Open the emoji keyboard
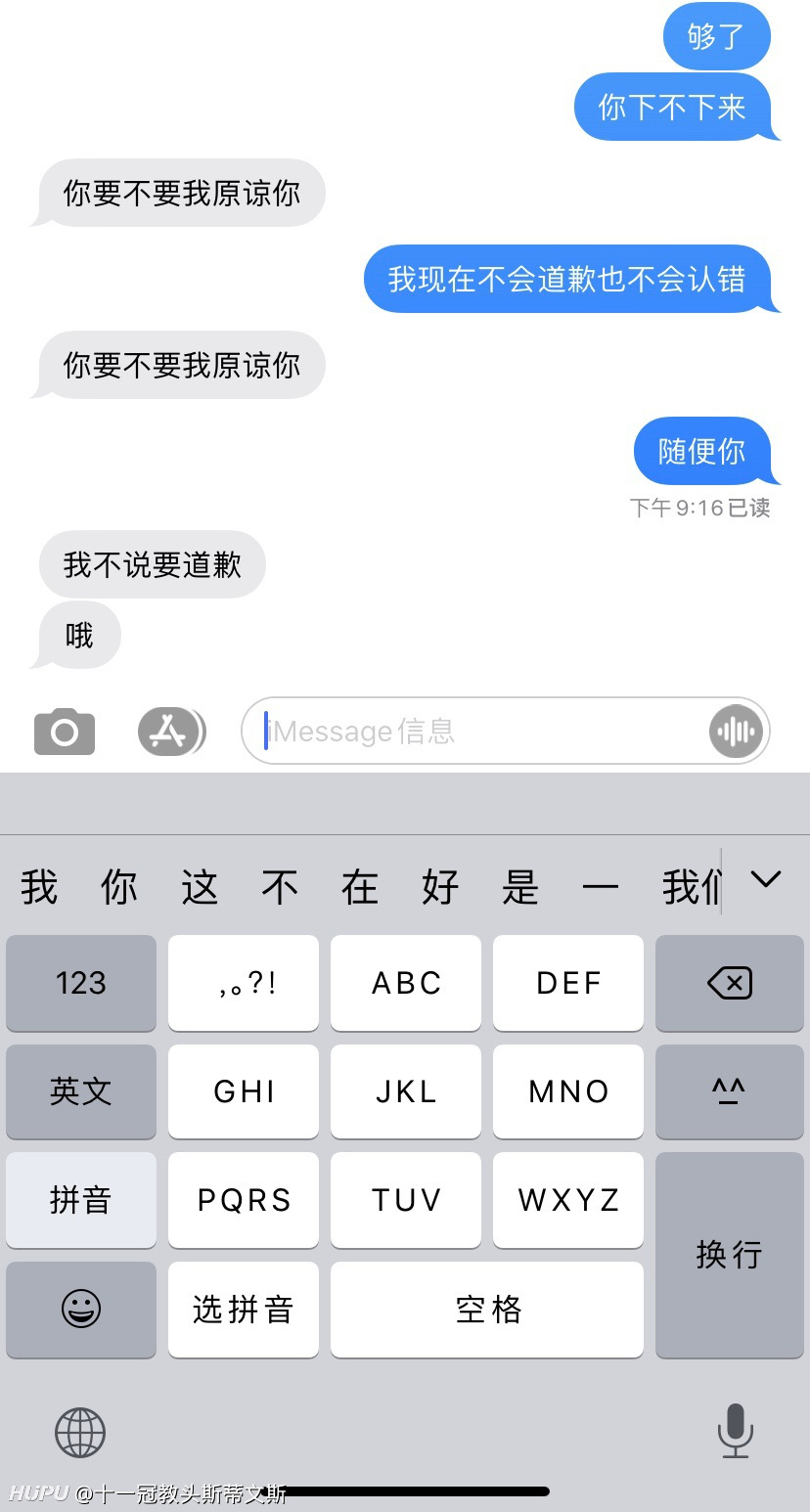Image resolution: width=810 pixels, height=1512 pixels. point(81,1310)
